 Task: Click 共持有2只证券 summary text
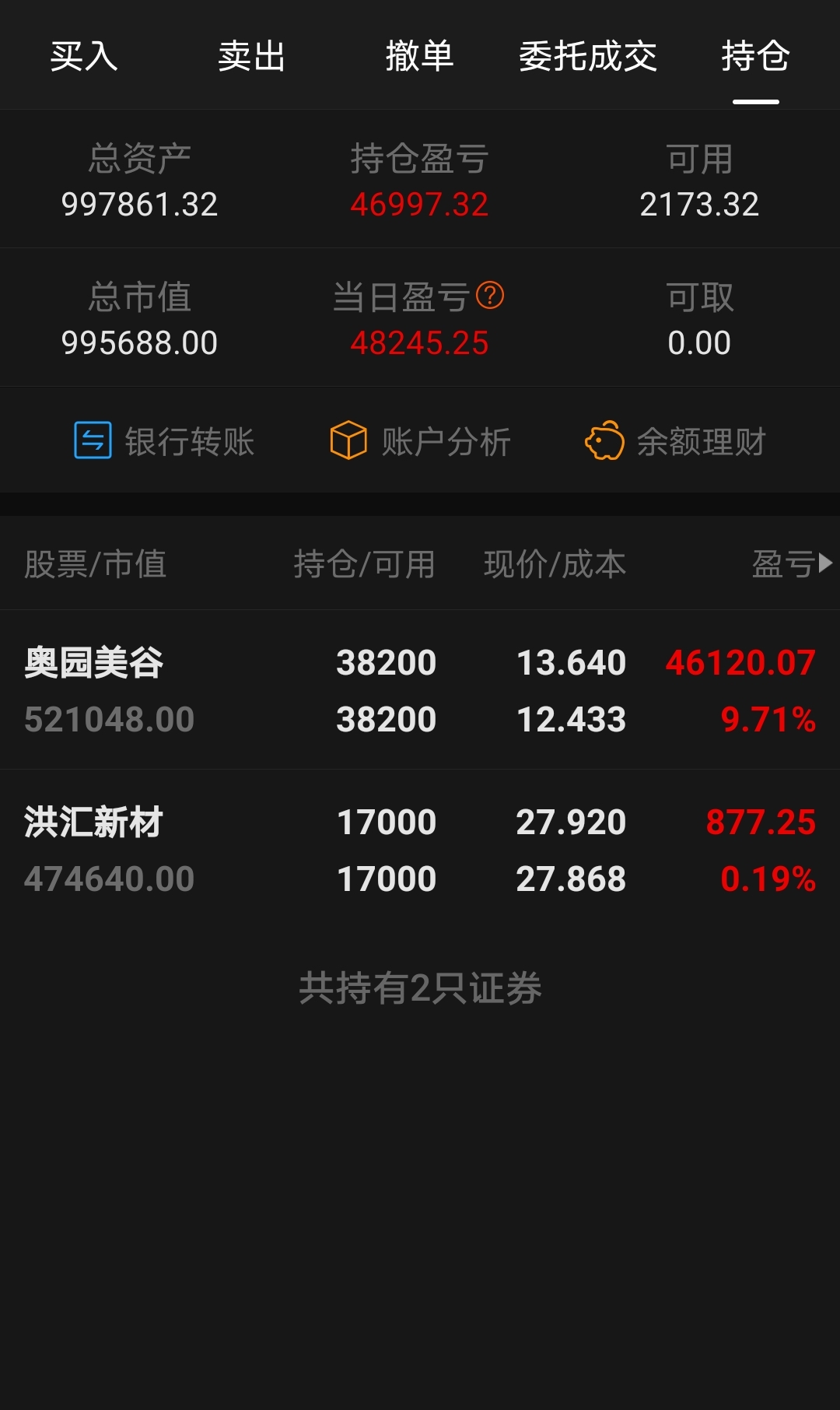[420, 988]
